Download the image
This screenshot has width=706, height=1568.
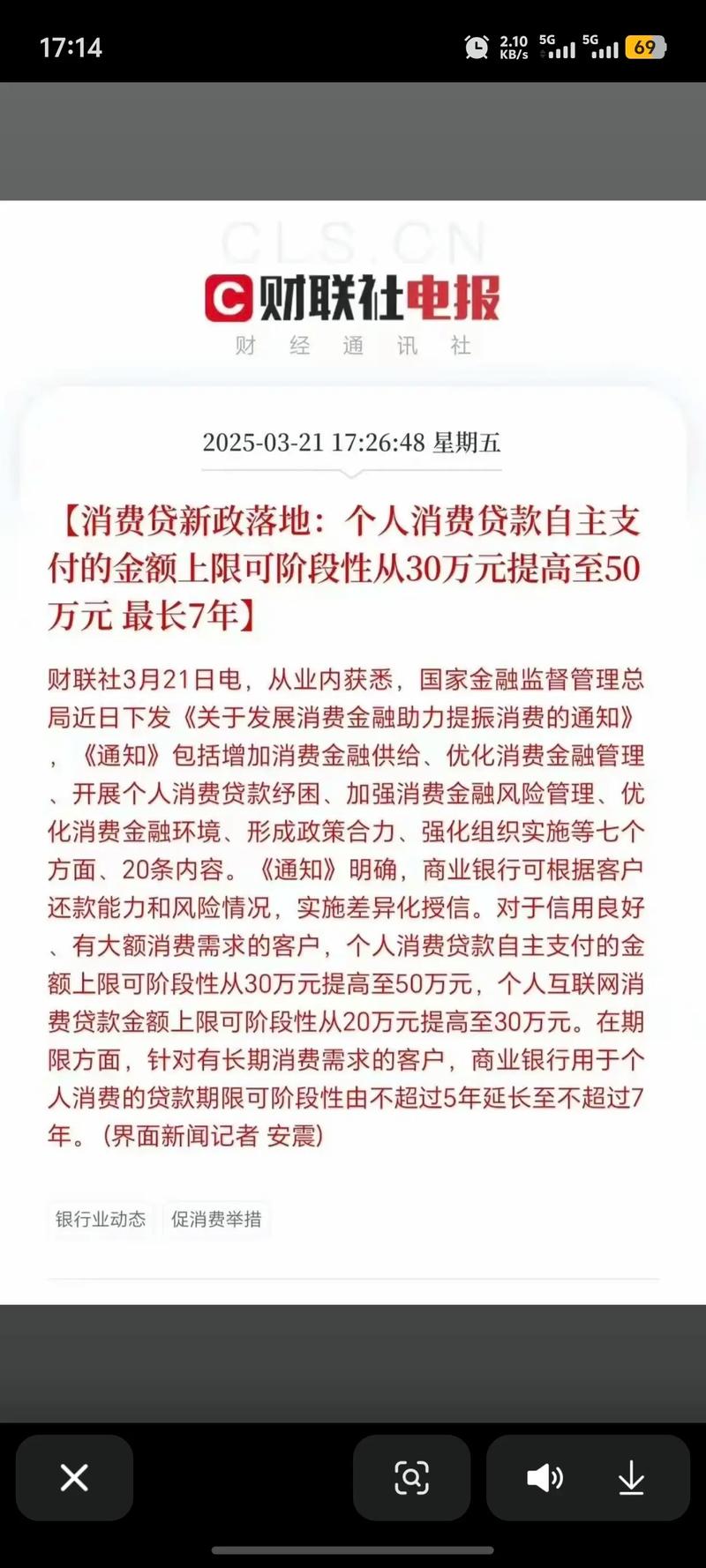(631, 1477)
